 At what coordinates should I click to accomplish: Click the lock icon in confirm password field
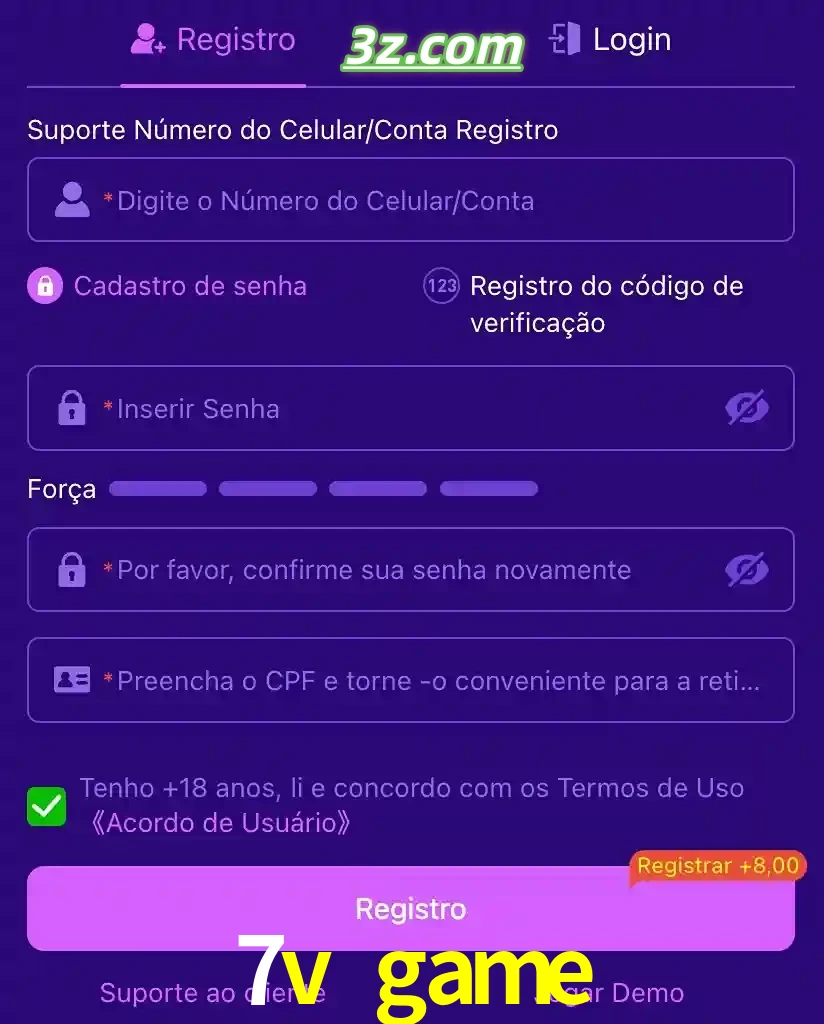click(x=70, y=570)
